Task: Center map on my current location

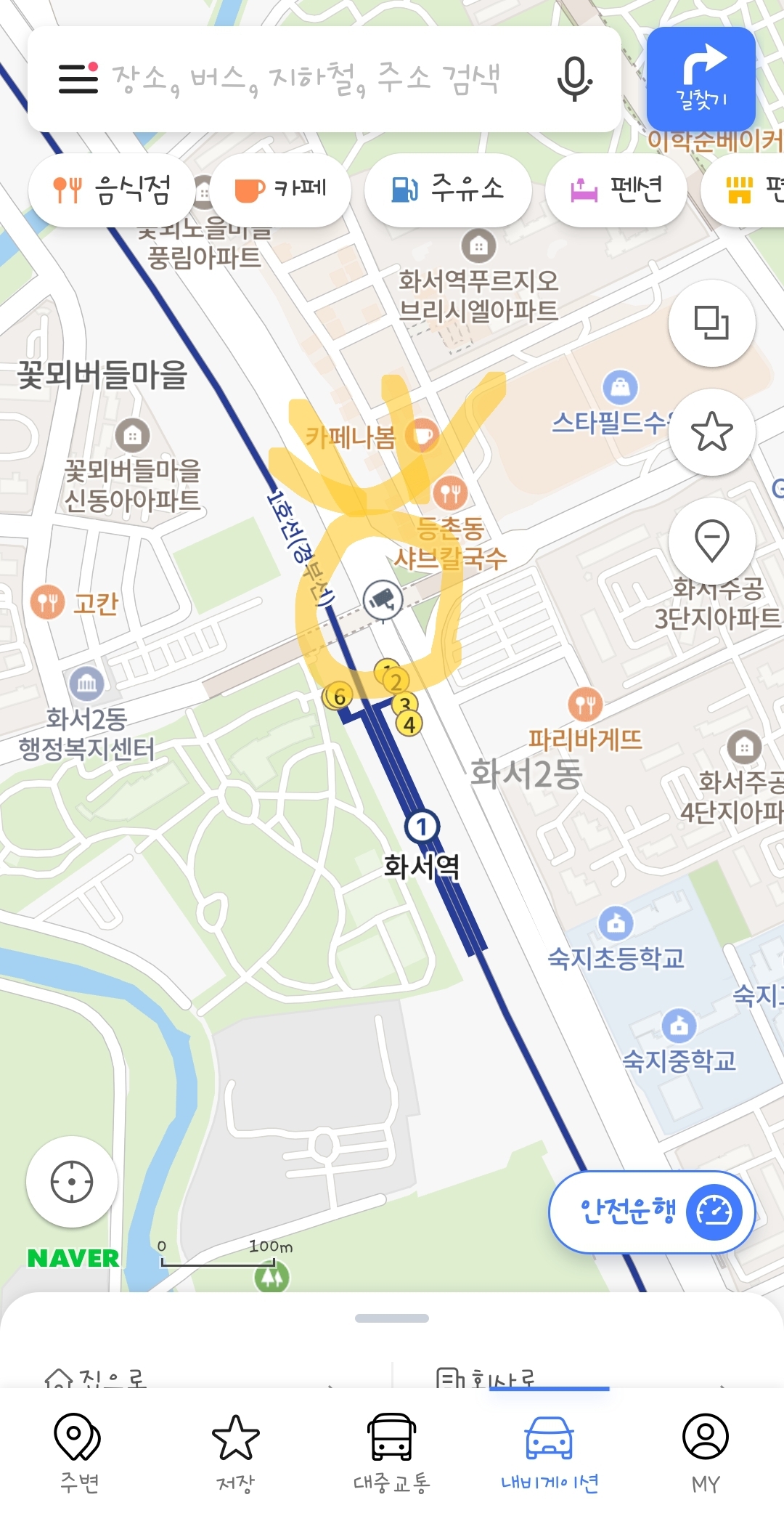Action: coord(72,1182)
